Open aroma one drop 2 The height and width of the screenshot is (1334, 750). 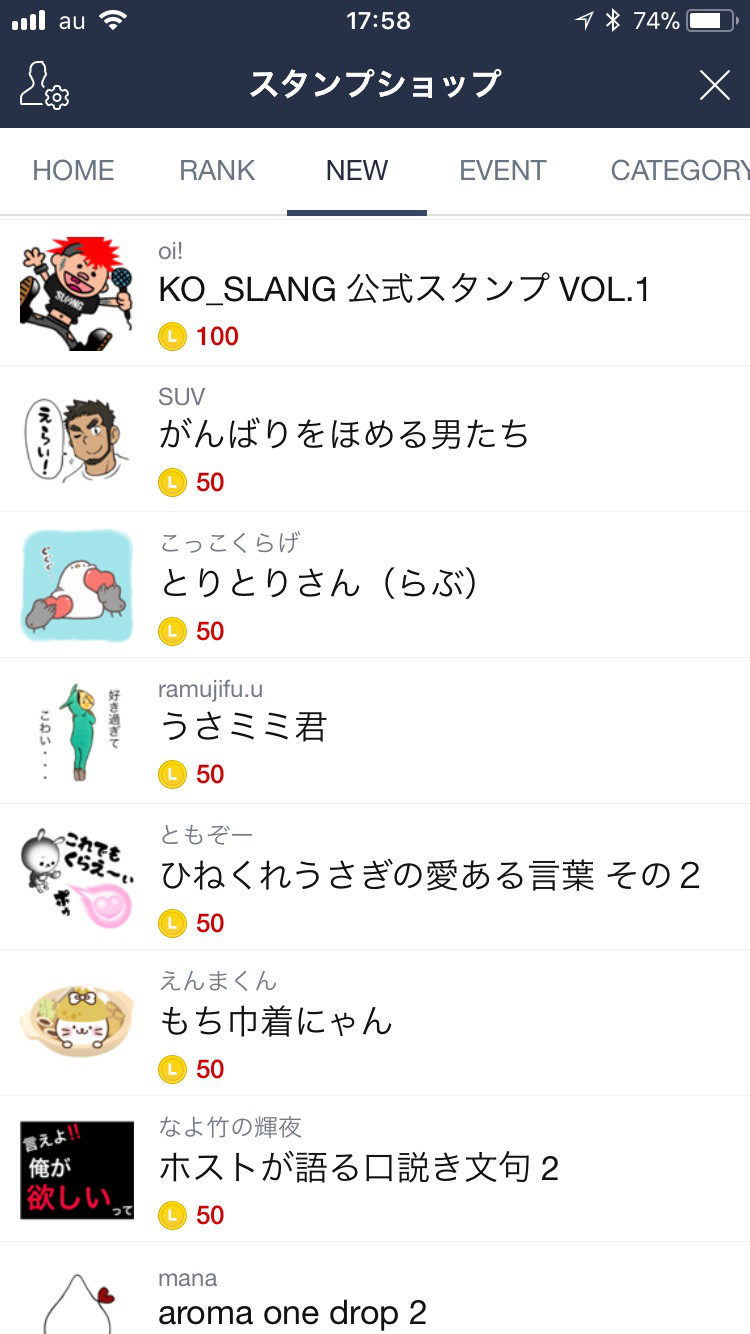tap(375, 1289)
